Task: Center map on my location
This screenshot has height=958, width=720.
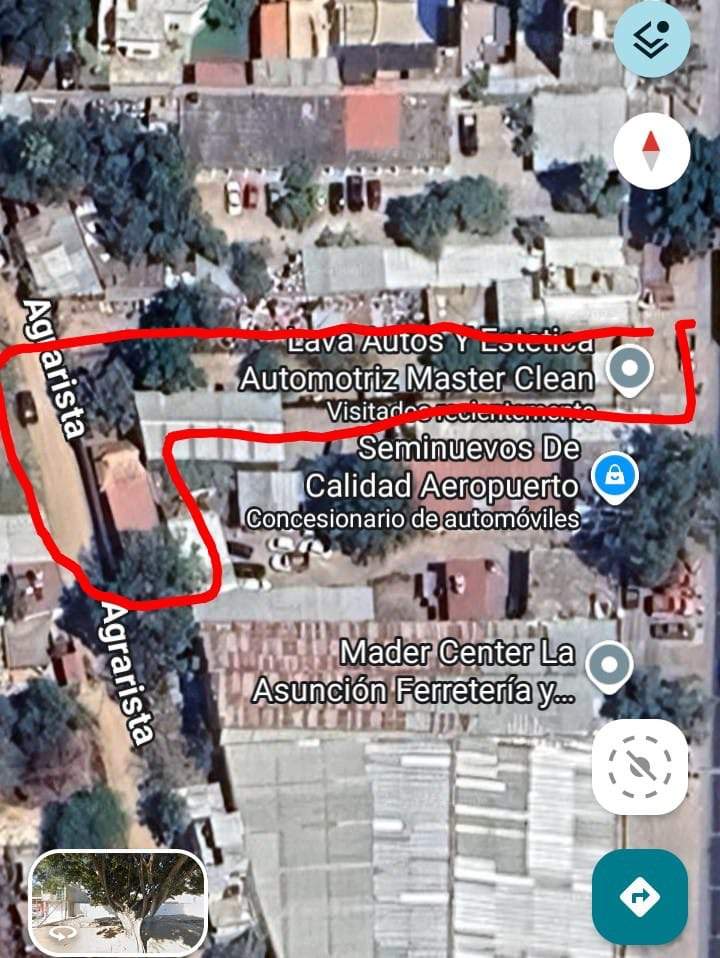Action: (x=639, y=767)
